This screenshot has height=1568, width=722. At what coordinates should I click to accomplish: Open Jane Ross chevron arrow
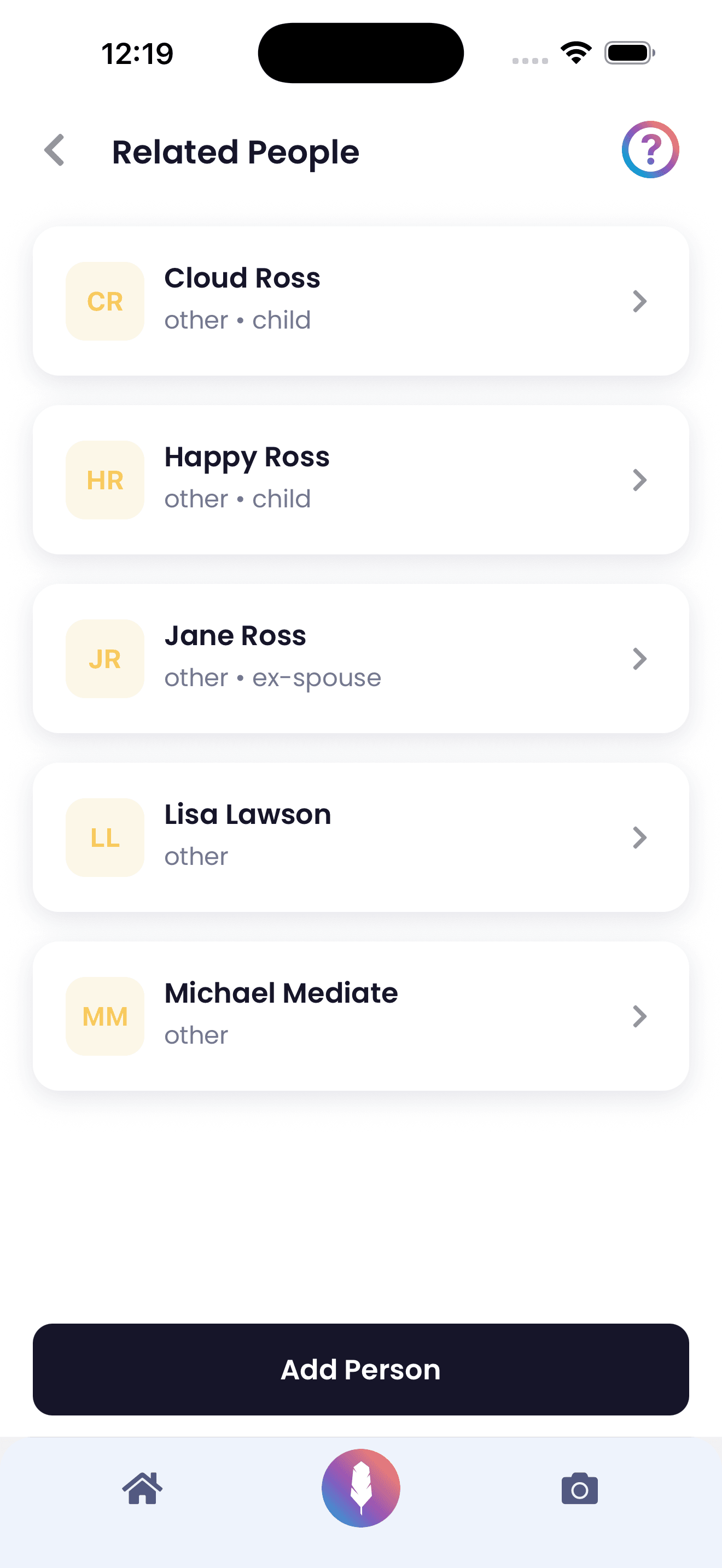click(639, 658)
